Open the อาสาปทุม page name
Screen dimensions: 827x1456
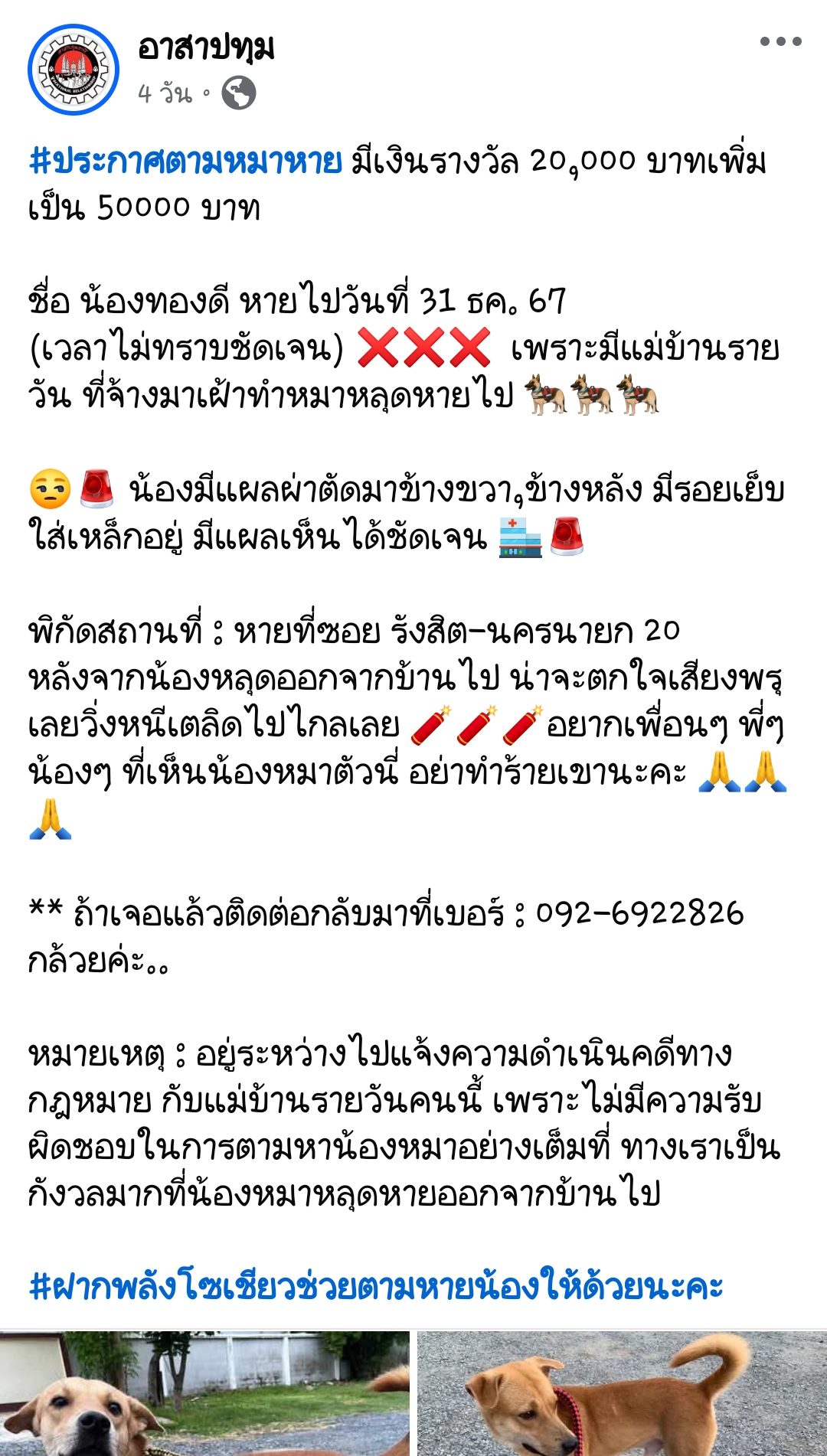(206, 47)
